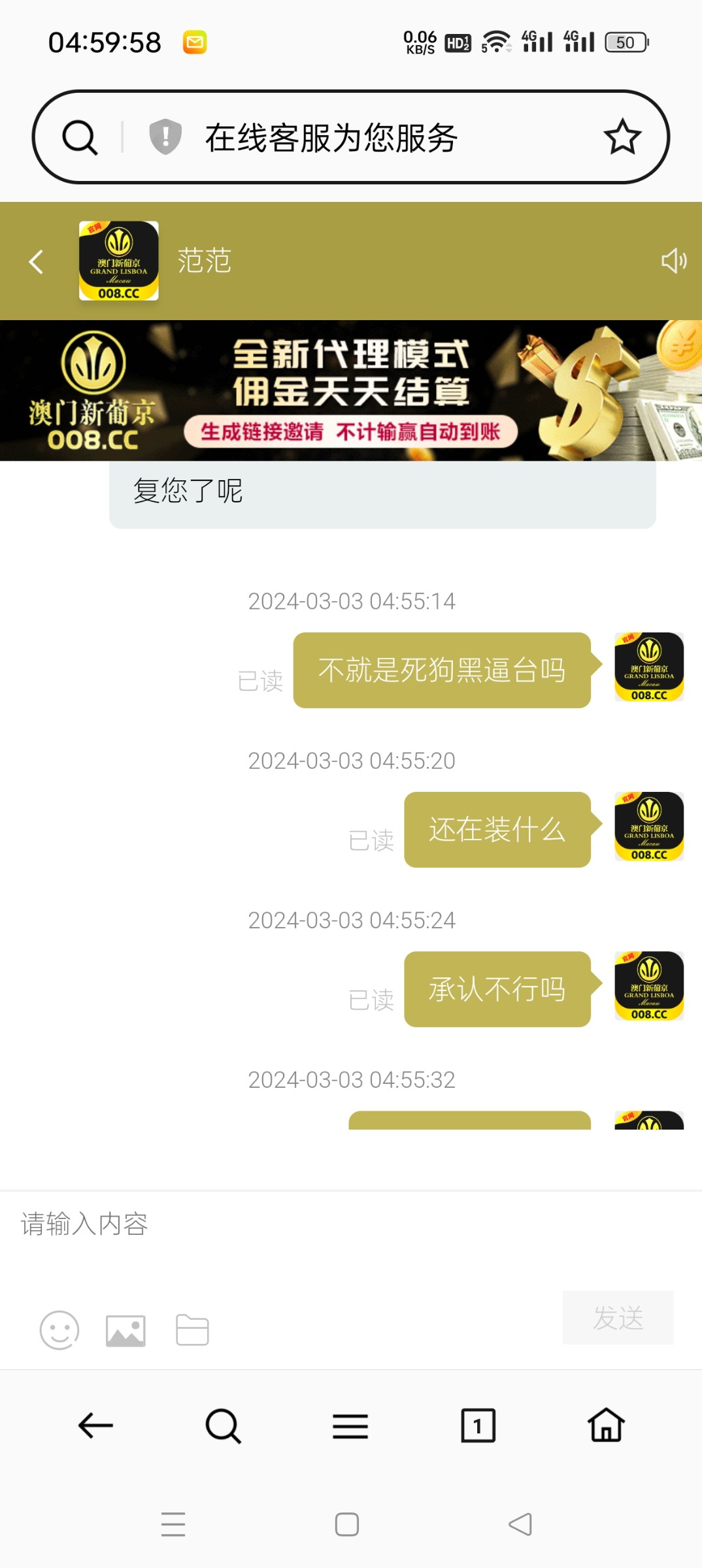Tap the 发送 send button

coord(618,1318)
